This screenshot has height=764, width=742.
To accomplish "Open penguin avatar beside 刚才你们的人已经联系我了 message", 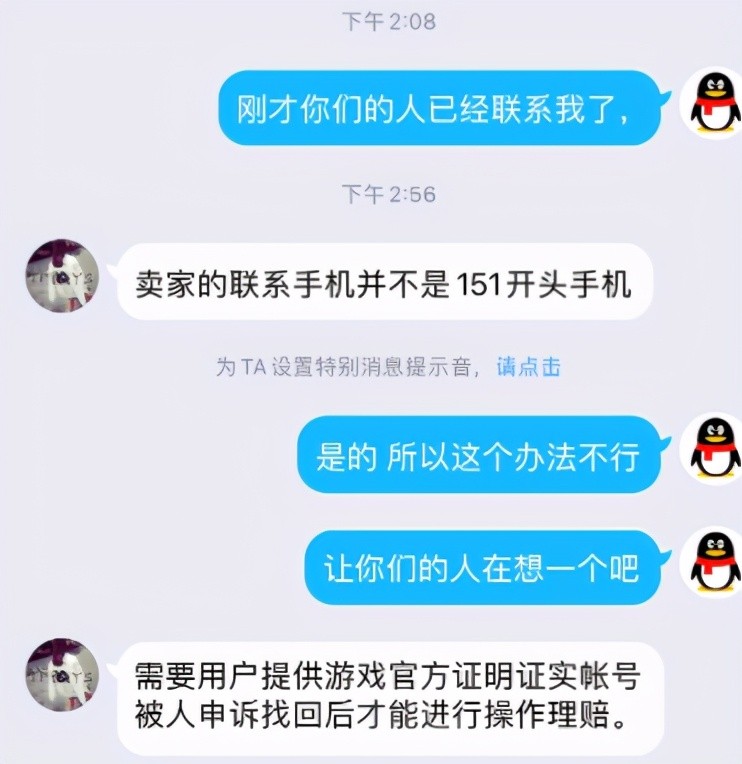I will pos(709,103).
